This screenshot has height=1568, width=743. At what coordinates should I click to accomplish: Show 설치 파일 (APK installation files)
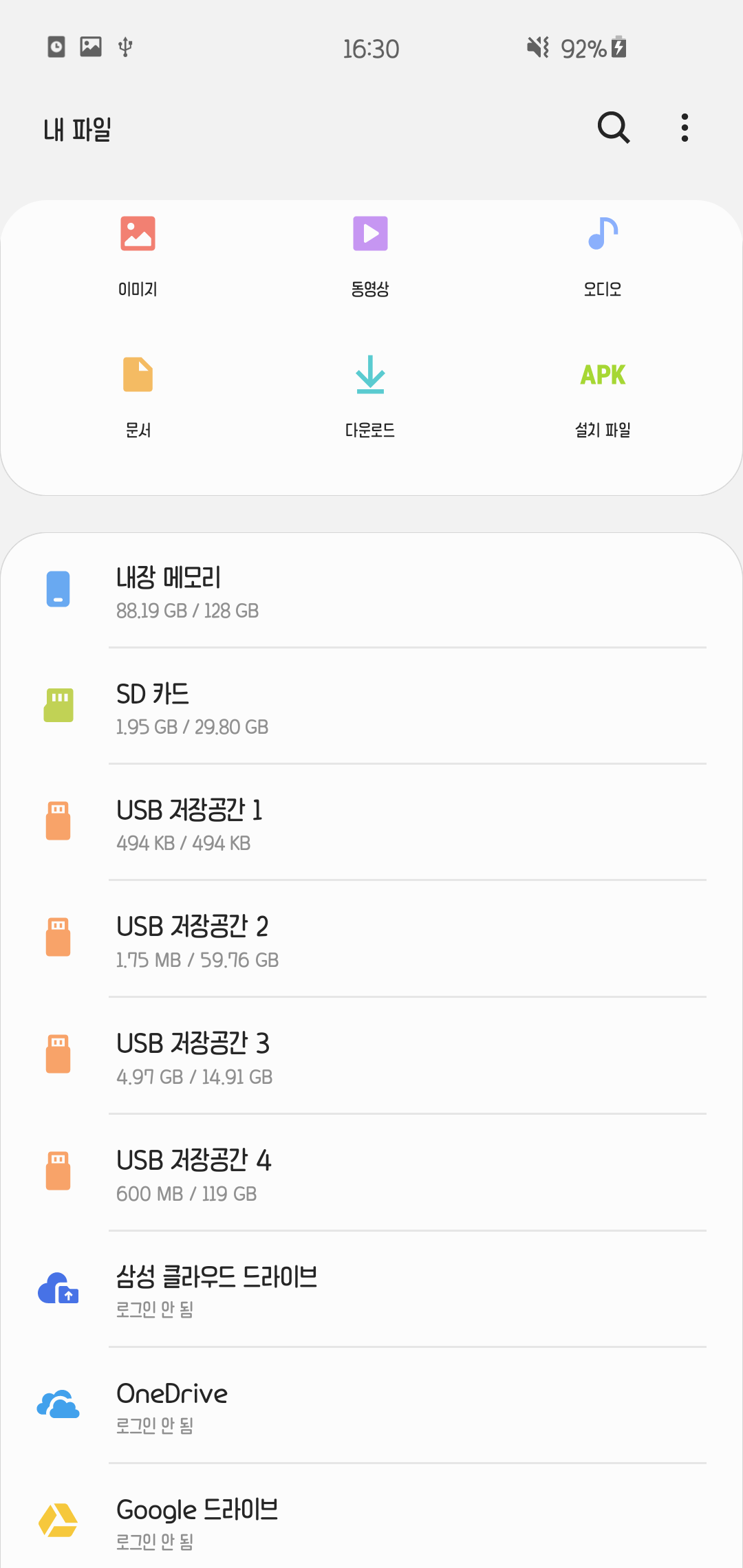pyautogui.click(x=603, y=395)
